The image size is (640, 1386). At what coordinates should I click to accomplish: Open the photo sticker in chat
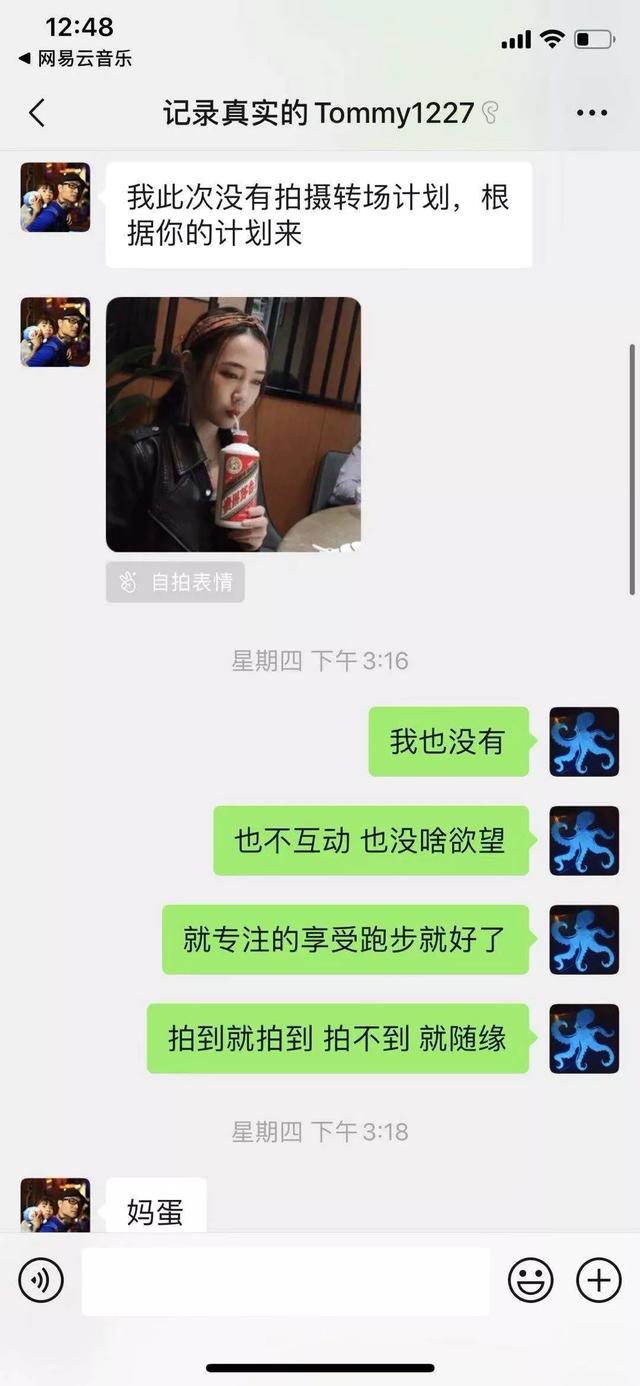[233, 424]
